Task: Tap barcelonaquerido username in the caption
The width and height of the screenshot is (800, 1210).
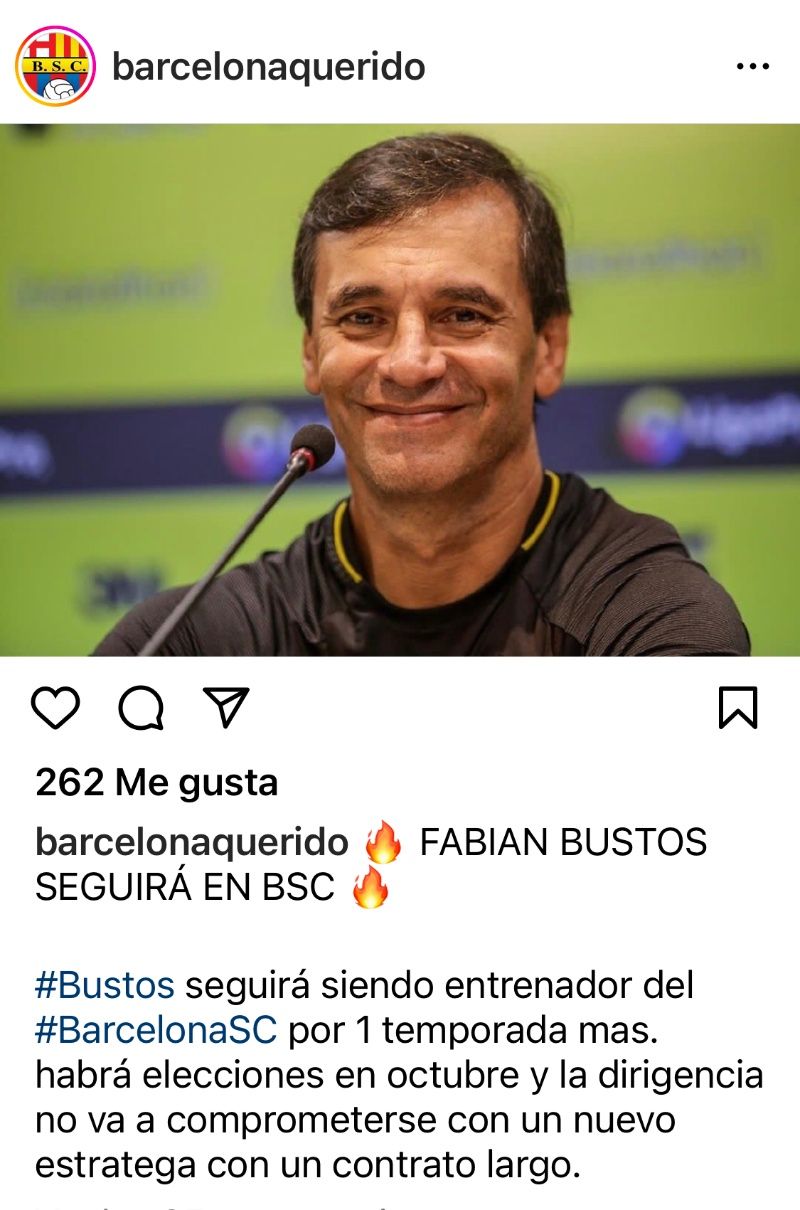Action: click(x=191, y=842)
